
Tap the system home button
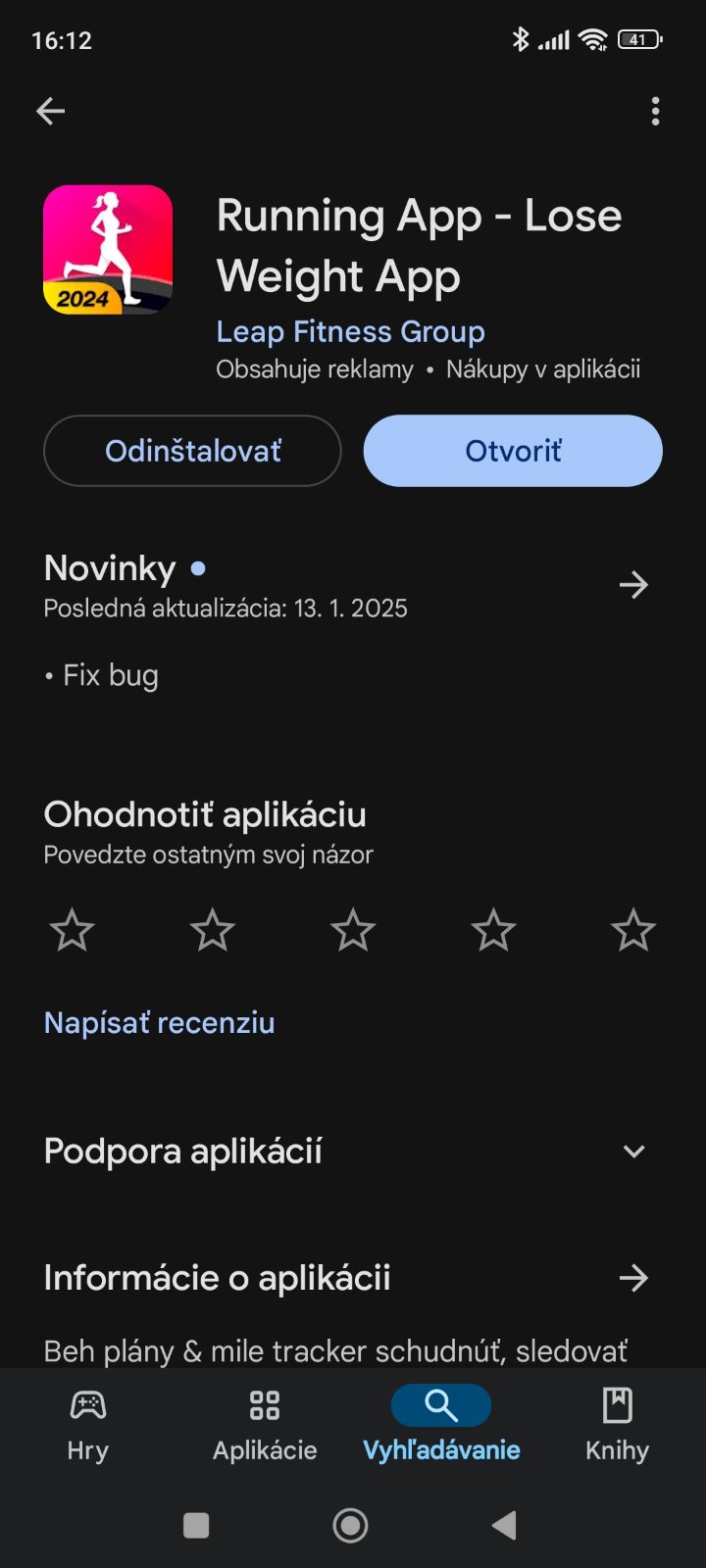tap(351, 1525)
